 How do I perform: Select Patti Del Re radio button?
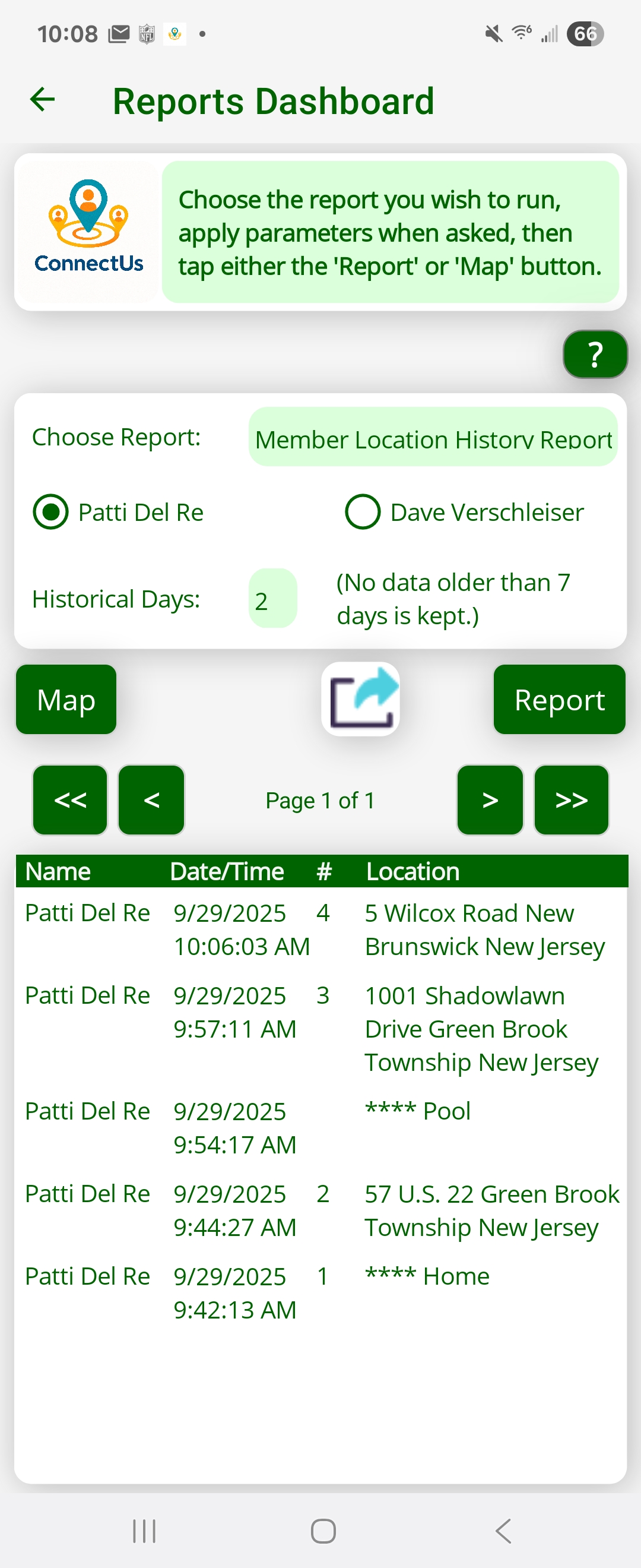point(51,512)
